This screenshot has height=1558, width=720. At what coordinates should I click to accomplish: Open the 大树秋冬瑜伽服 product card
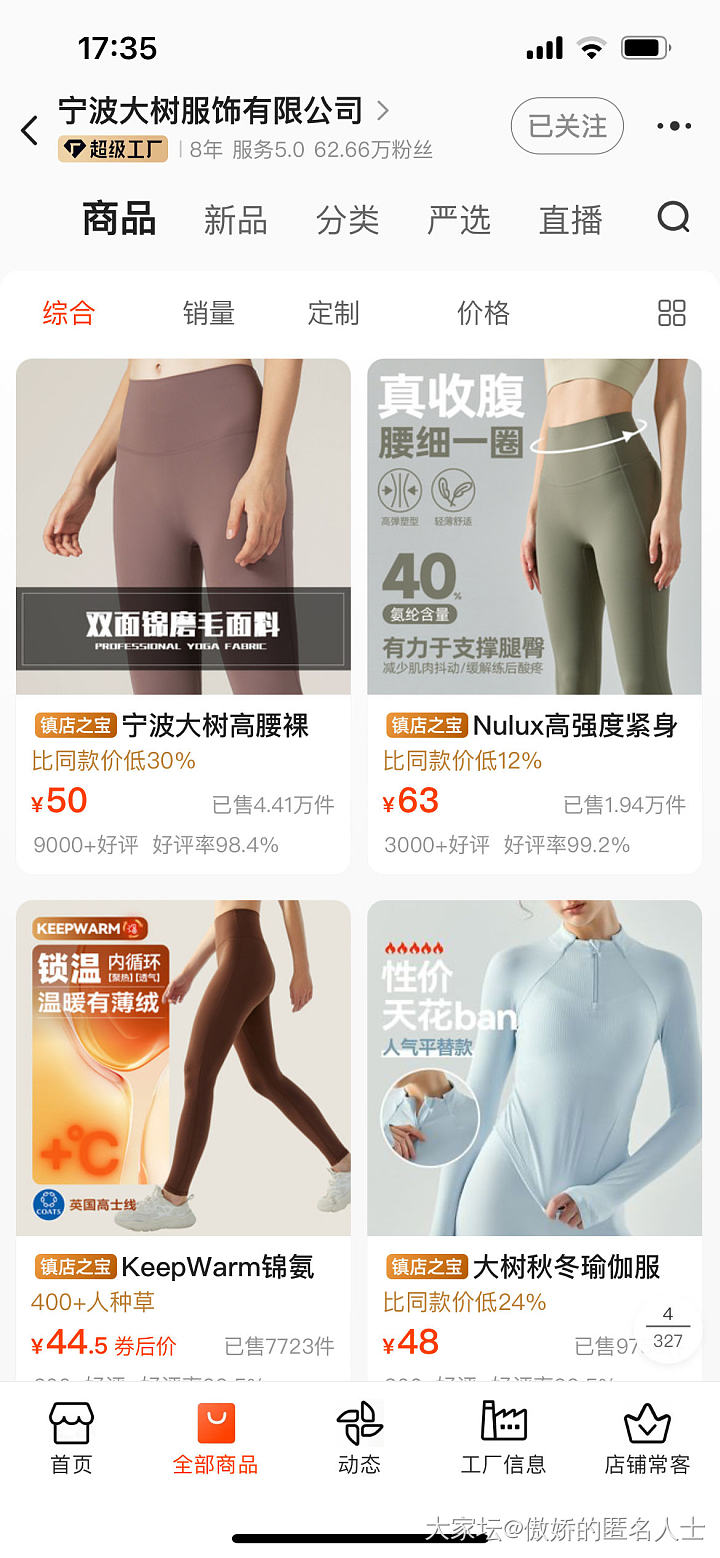(x=534, y=1100)
